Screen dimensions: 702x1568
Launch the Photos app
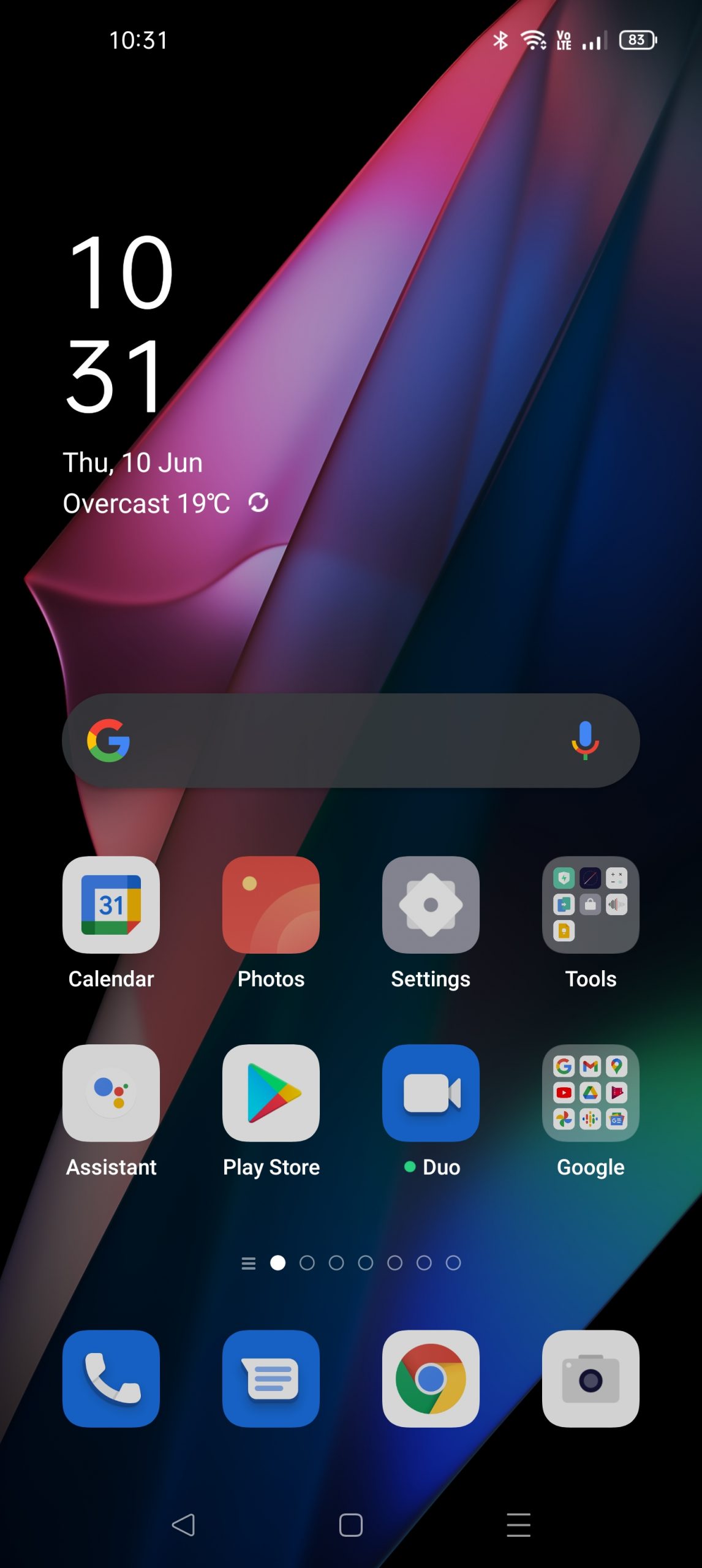(271, 905)
